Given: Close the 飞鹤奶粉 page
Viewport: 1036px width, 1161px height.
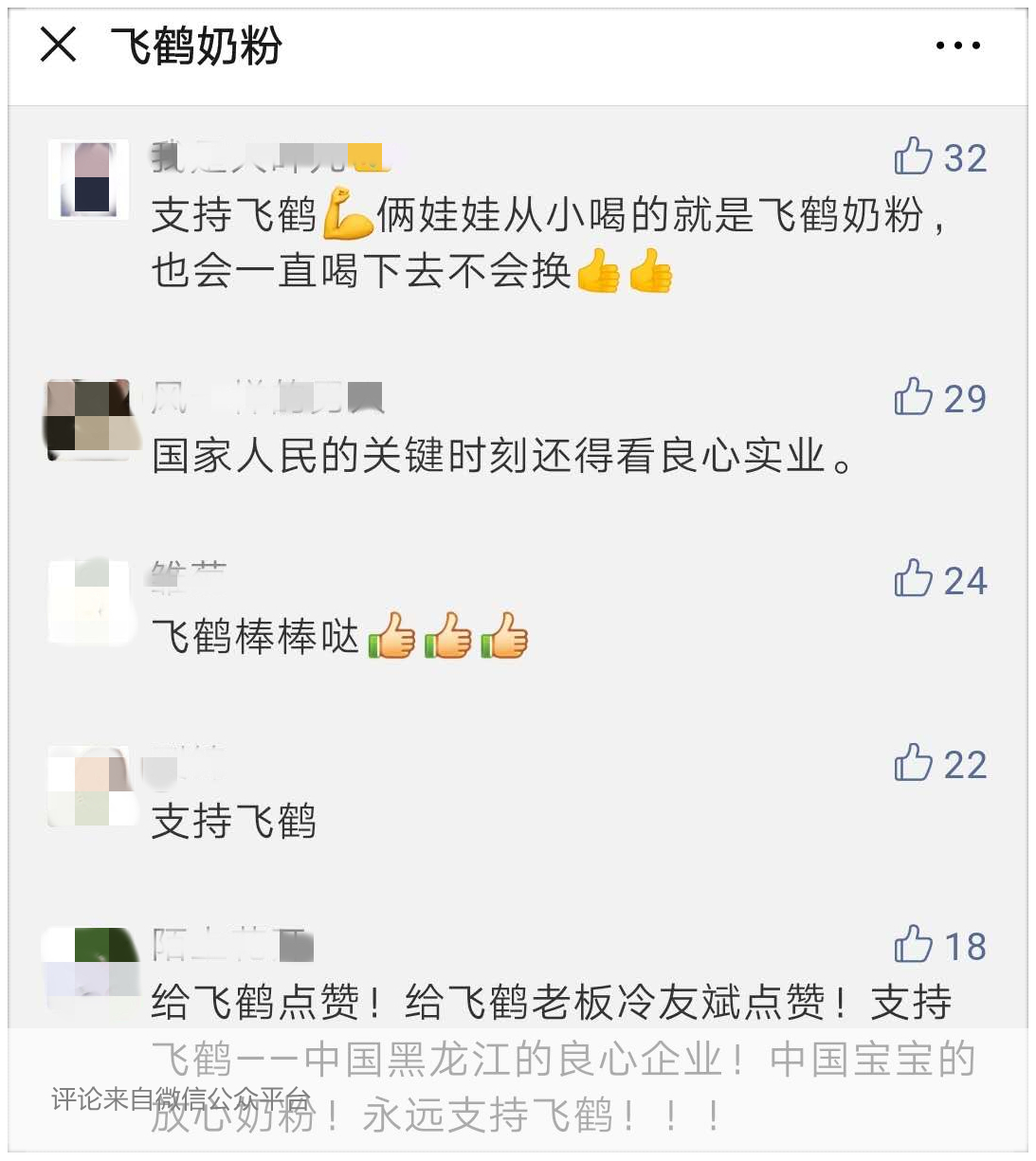Looking at the screenshot, I should tap(59, 45).
